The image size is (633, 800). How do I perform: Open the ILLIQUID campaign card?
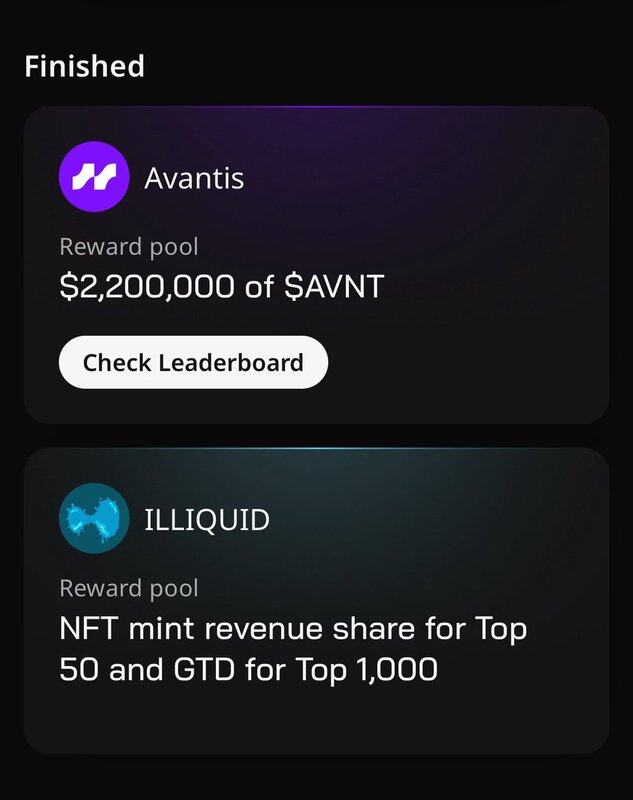316,600
